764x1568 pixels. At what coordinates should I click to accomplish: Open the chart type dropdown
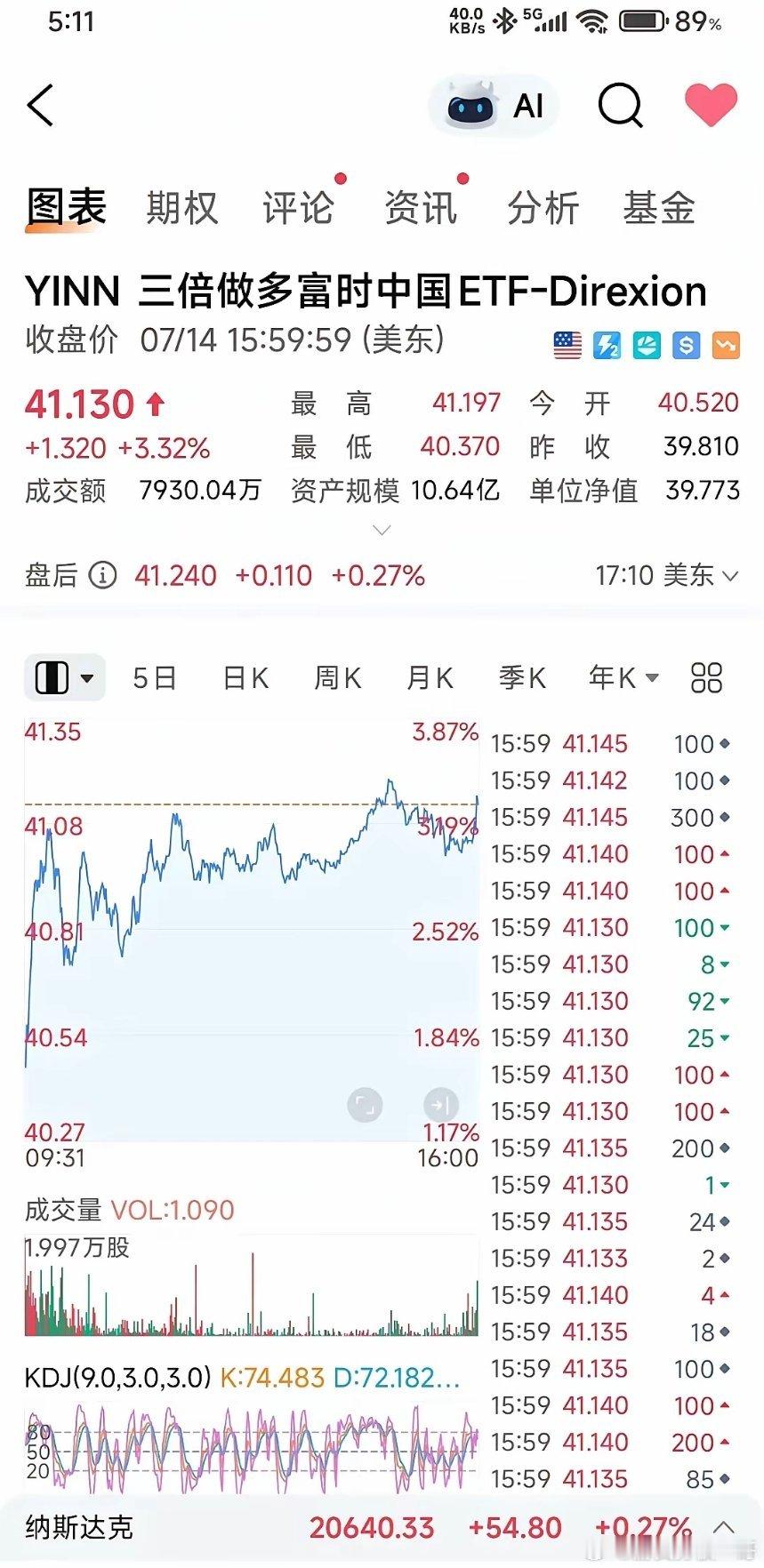pos(65,678)
